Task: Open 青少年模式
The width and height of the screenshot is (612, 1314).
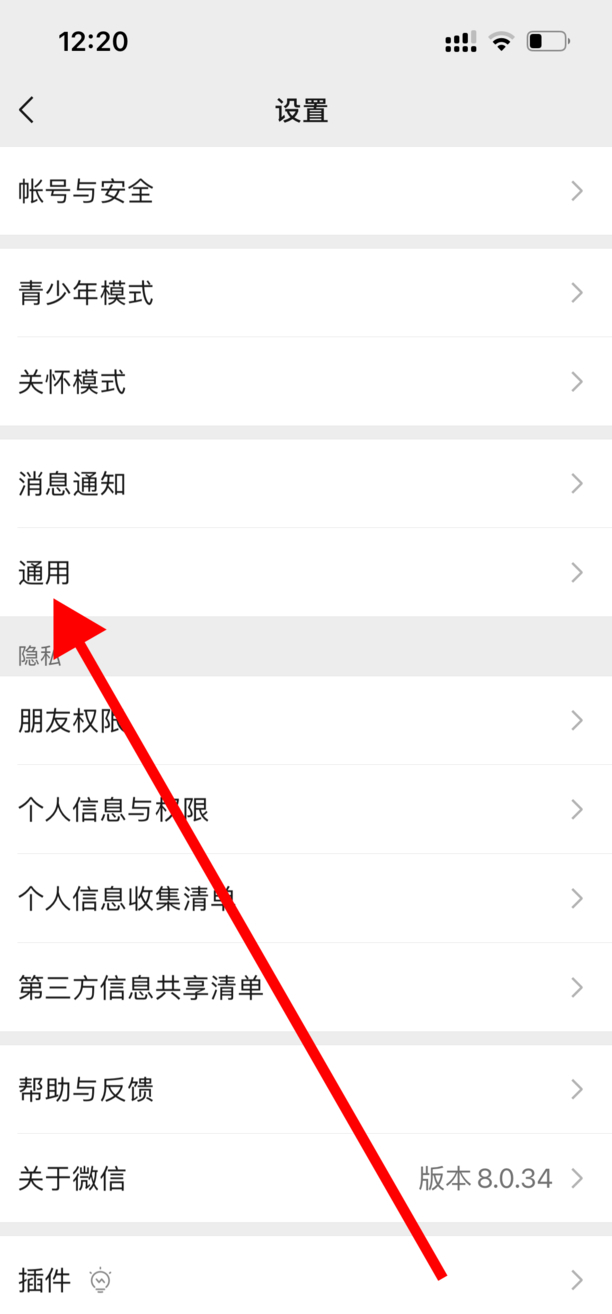Action: click(x=306, y=293)
